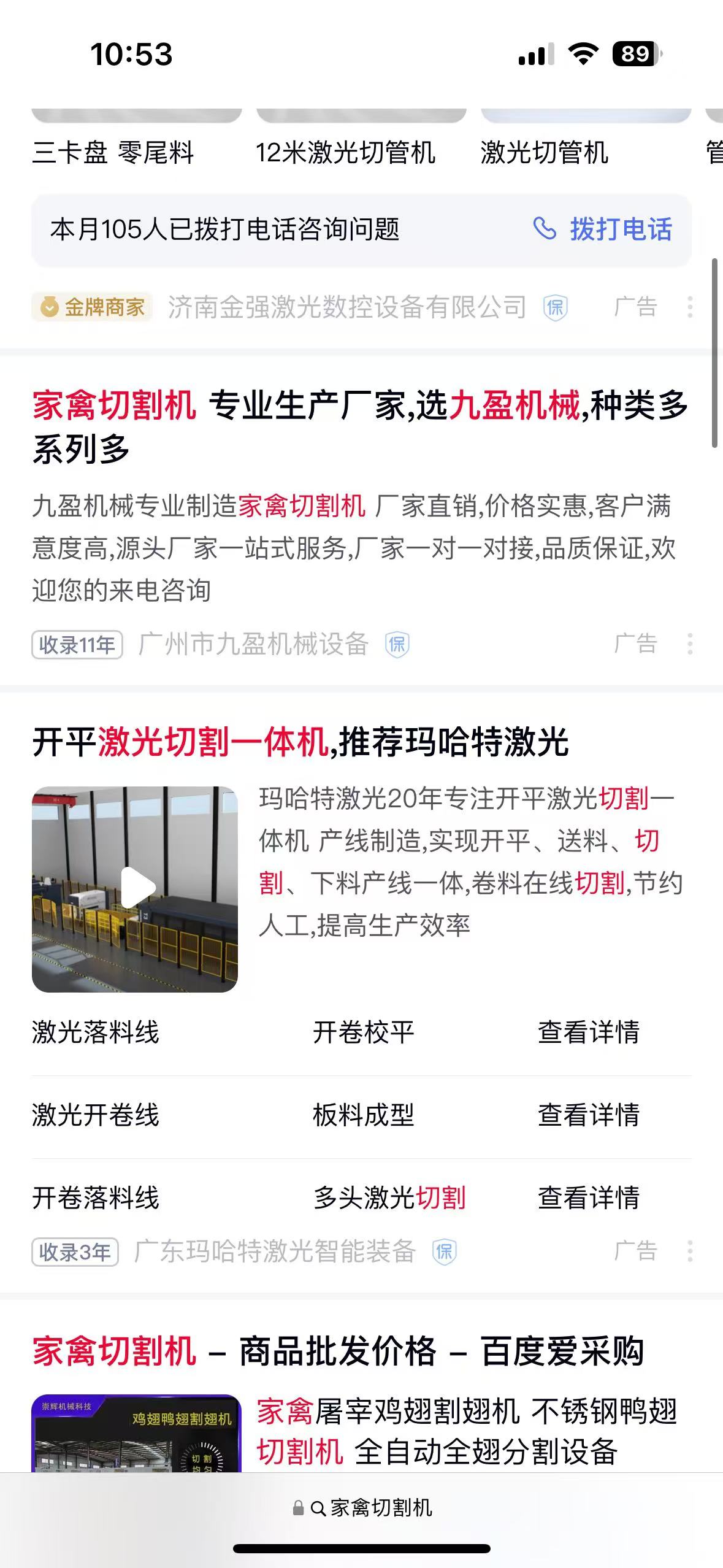Select 多头激光切割 link
Image resolution: width=723 pixels, height=1568 pixels.
click(390, 1198)
